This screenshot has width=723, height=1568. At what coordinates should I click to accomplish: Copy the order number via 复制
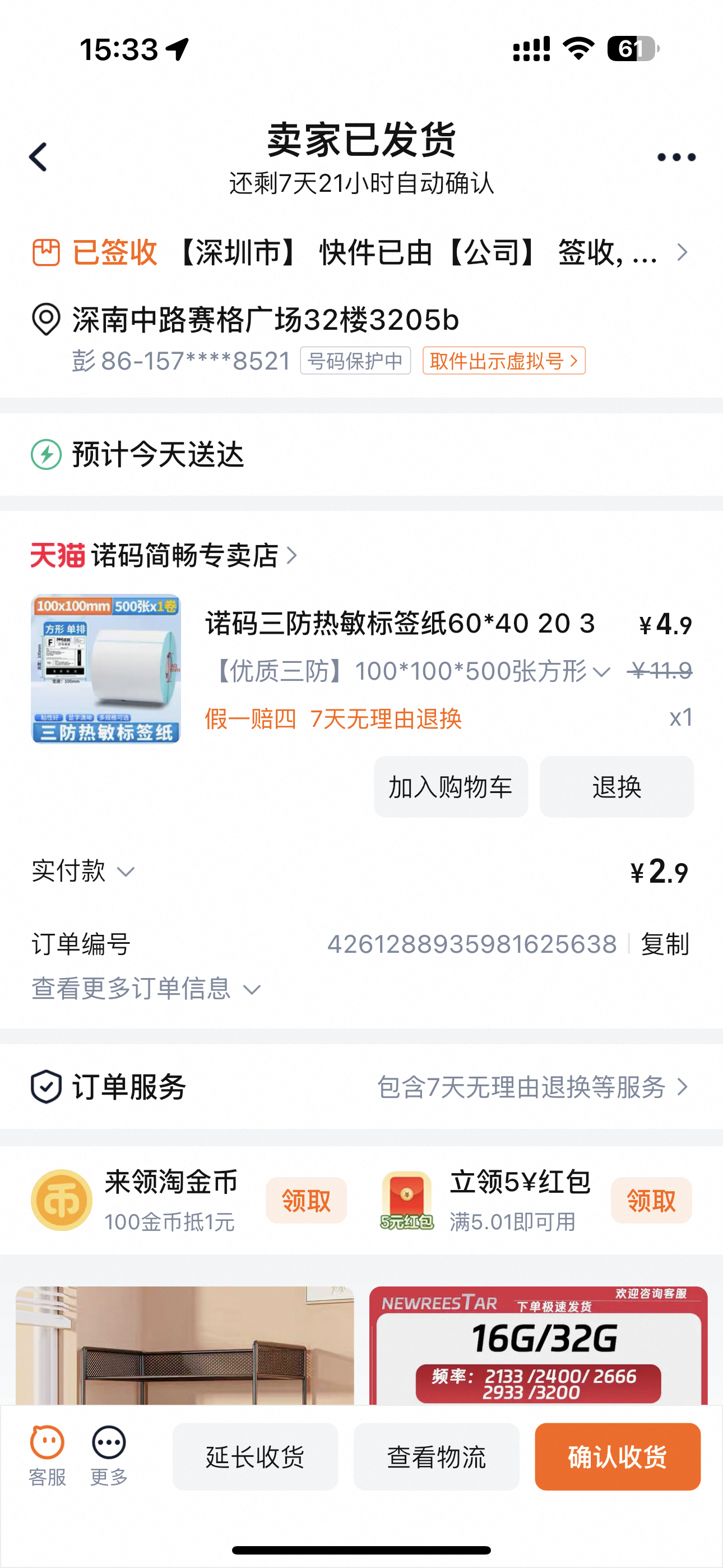[665, 944]
